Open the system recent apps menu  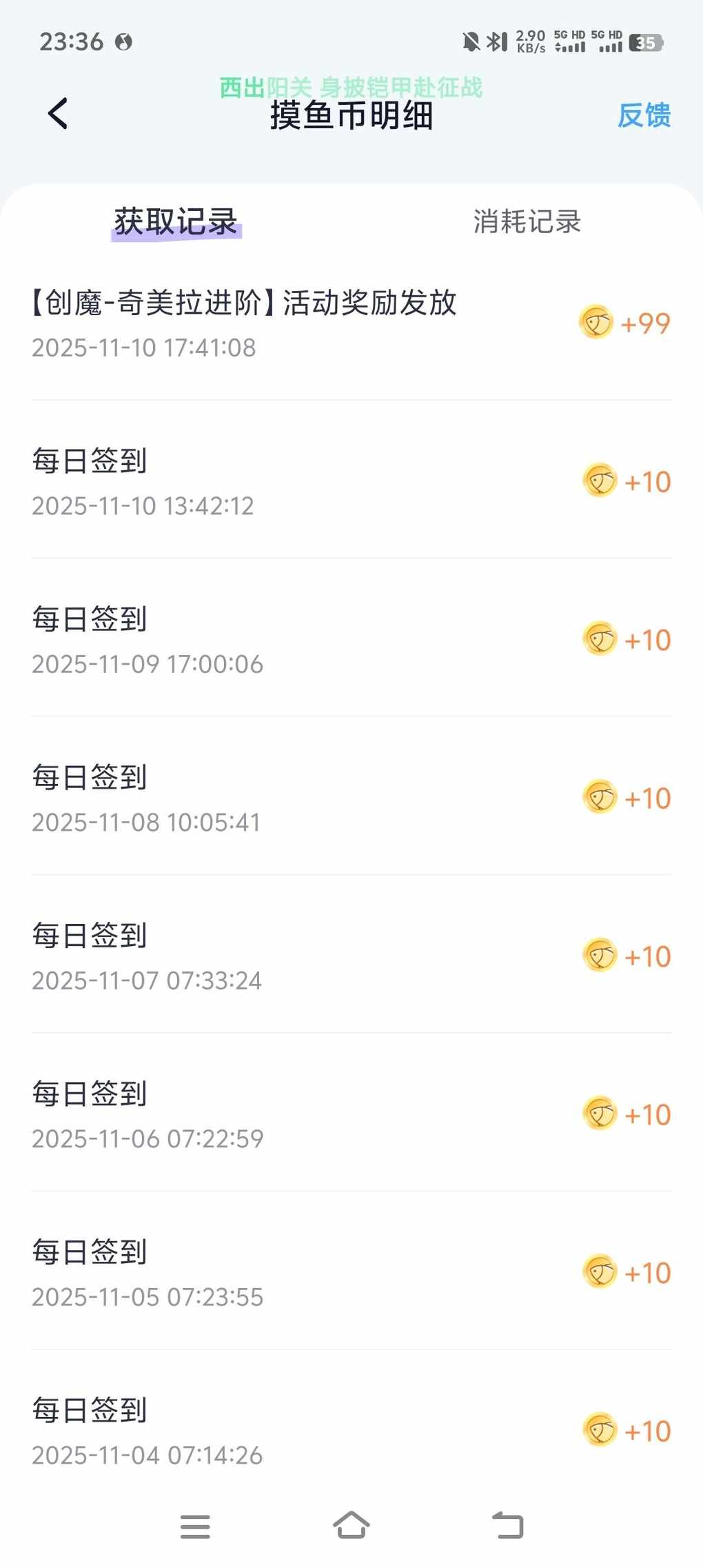tap(195, 1526)
